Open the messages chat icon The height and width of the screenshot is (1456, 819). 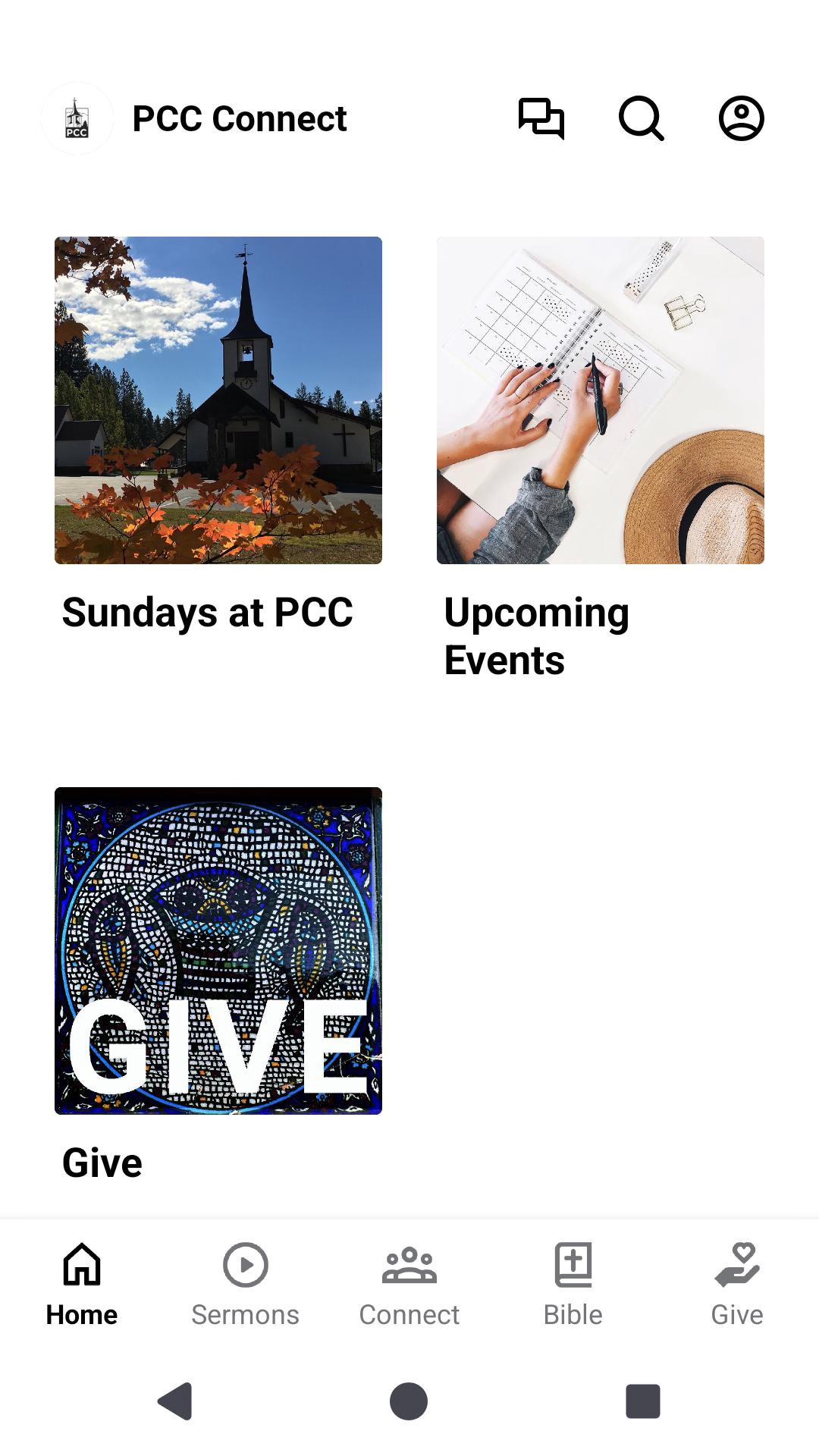(541, 118)
